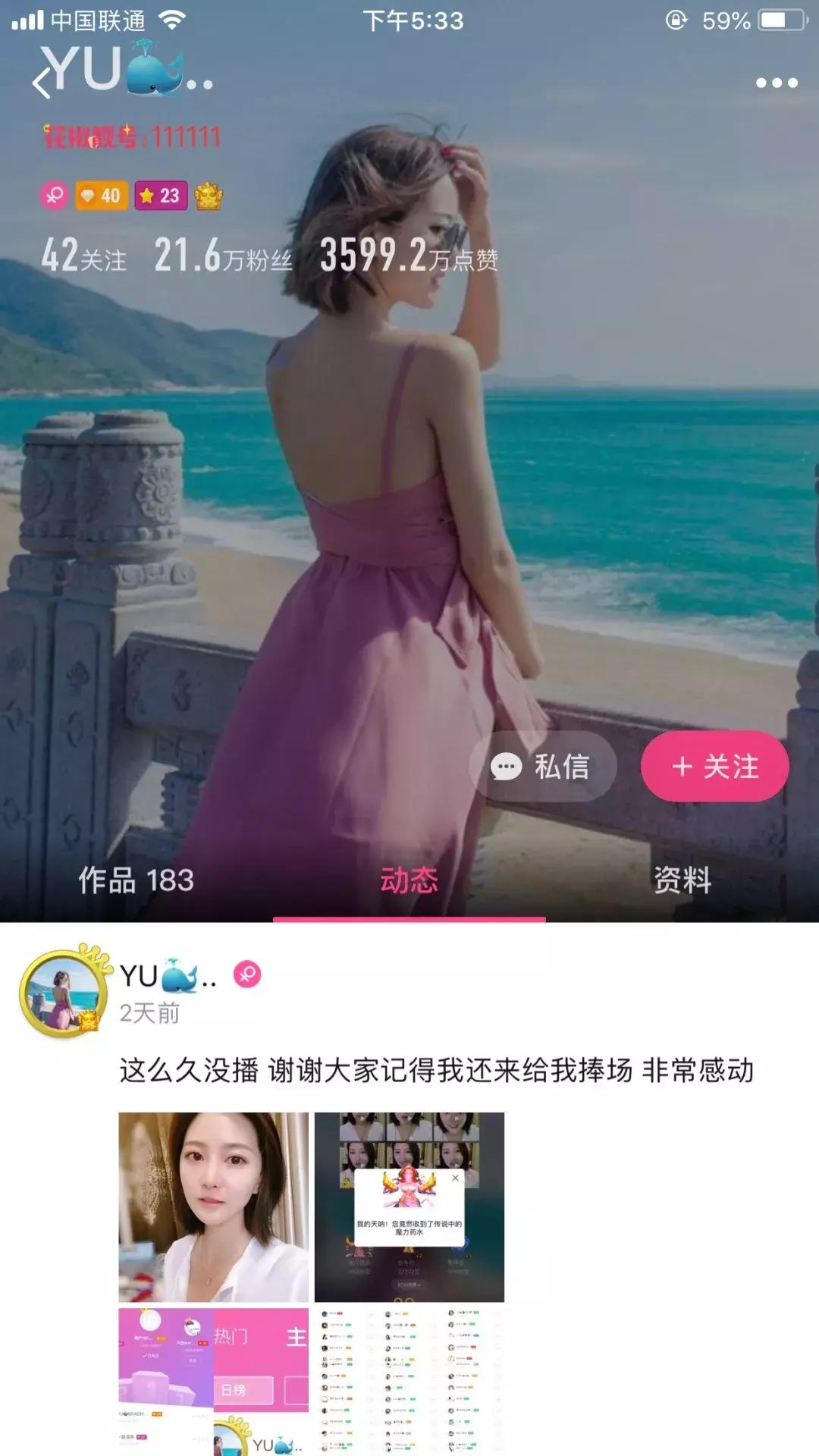Open the 42 关注 following list

[x=83, y=256]
